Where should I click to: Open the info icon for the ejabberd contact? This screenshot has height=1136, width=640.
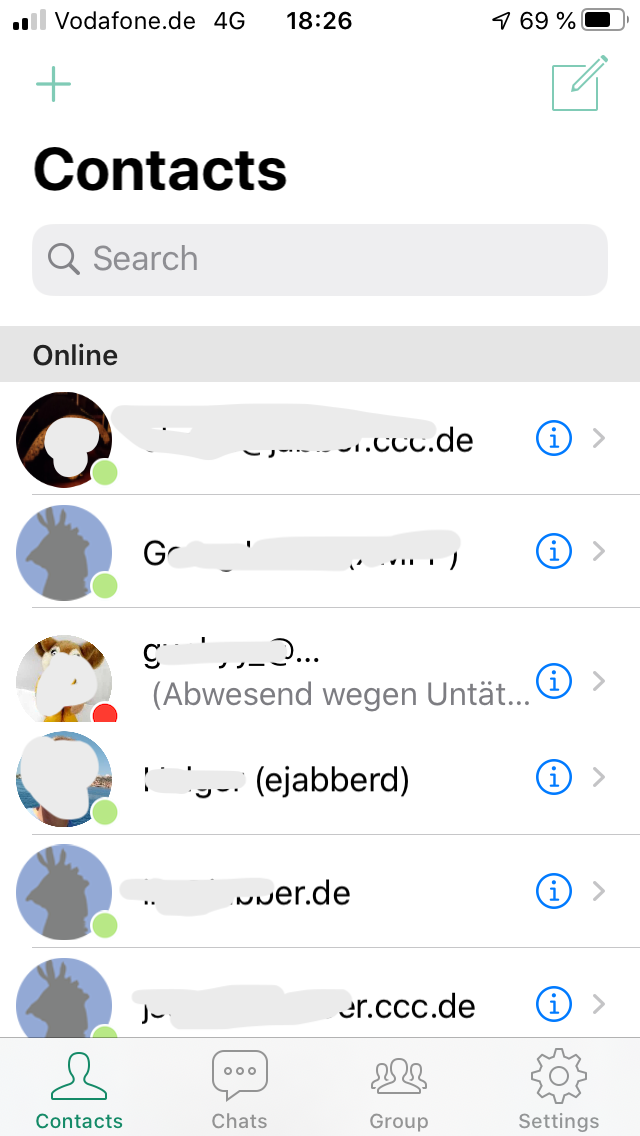[x=554, y=777]
